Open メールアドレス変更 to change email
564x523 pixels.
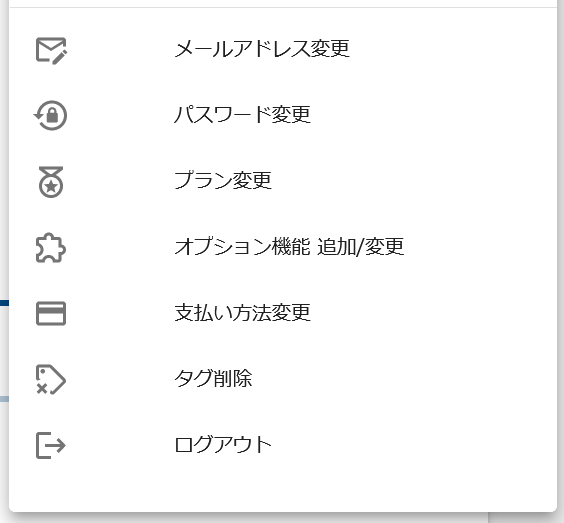pos(283,49)
